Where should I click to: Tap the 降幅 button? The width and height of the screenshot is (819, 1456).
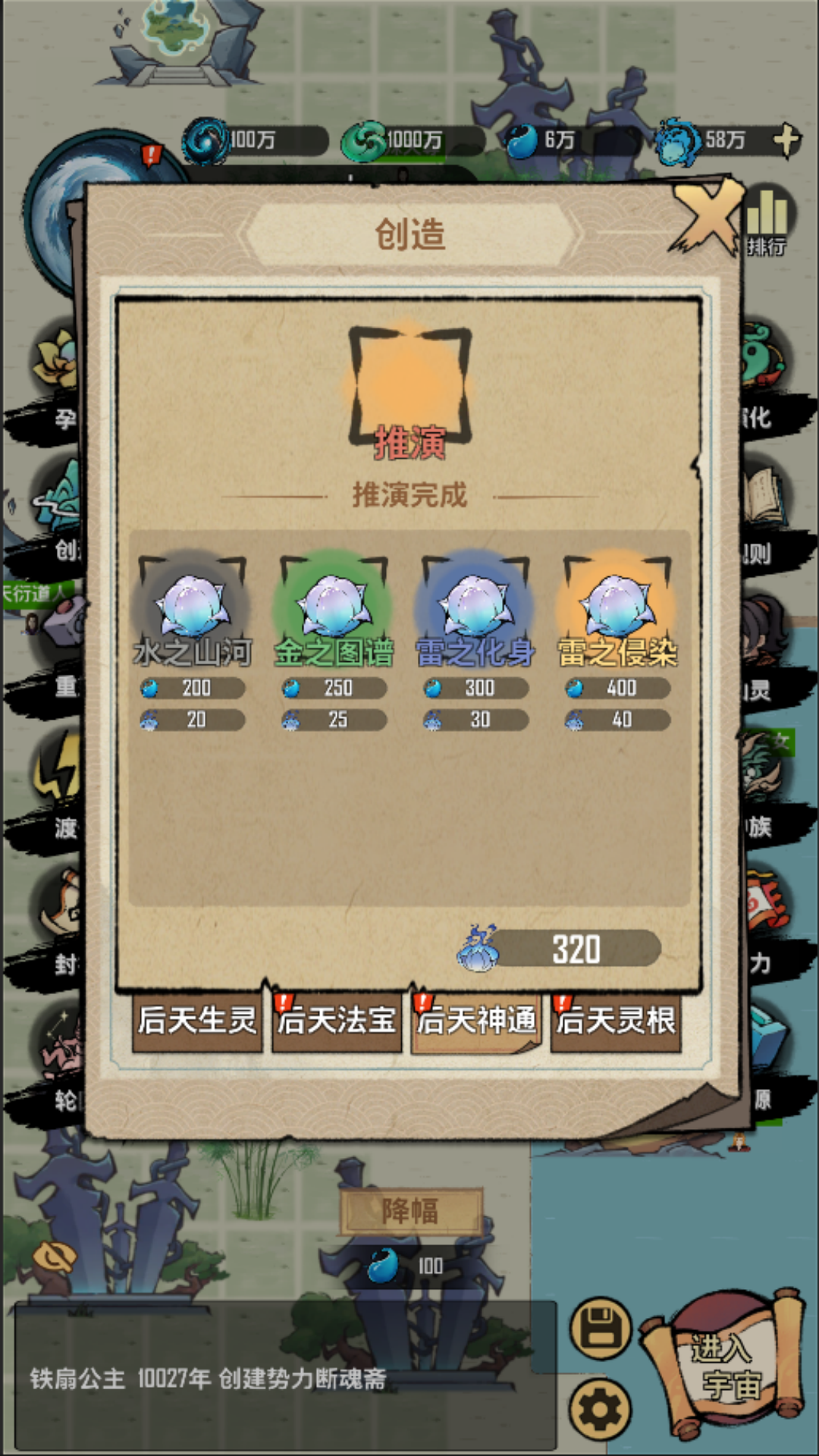click(x=410, y=1211)
